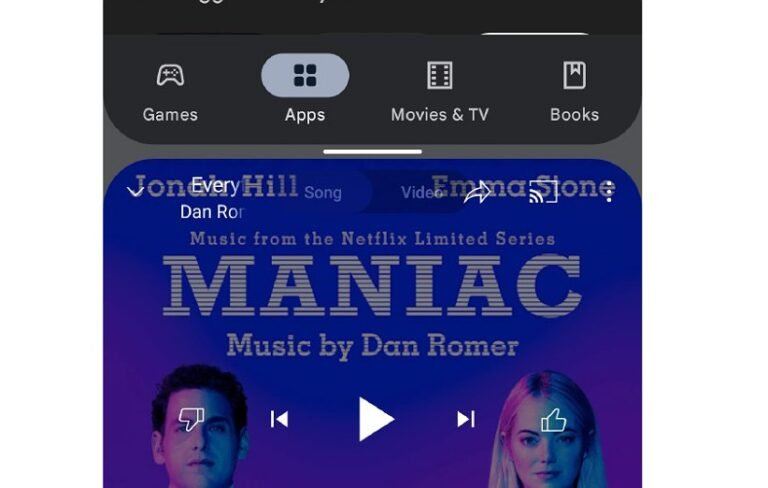The height and width of the screenshot is (488, 768).
Task: Skip to the previous track
Action: 279,419
